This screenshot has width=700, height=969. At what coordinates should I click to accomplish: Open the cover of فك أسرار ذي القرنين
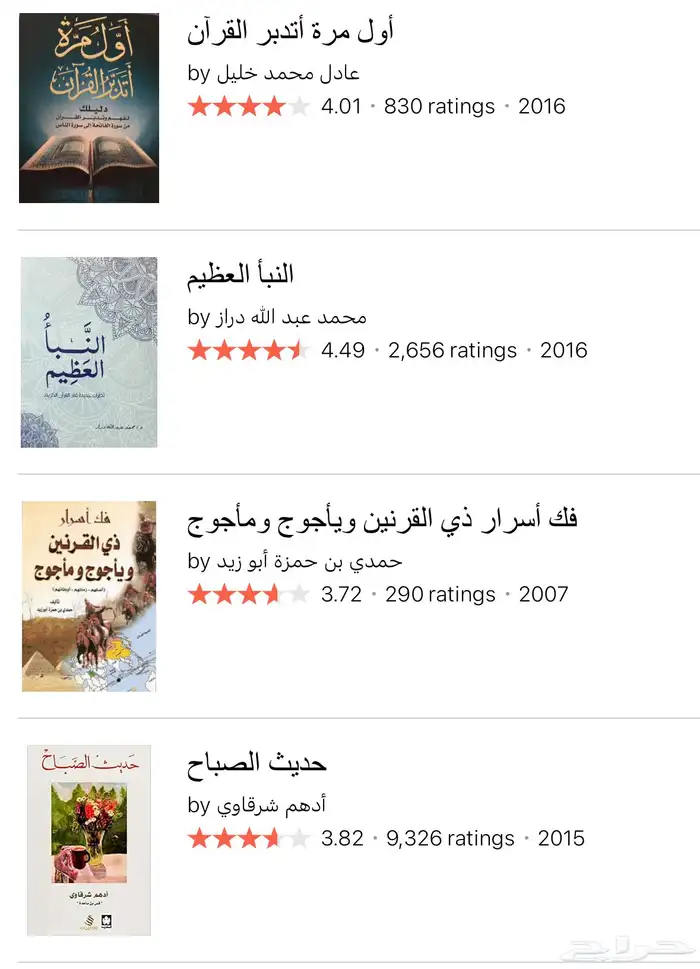[89, 596]
